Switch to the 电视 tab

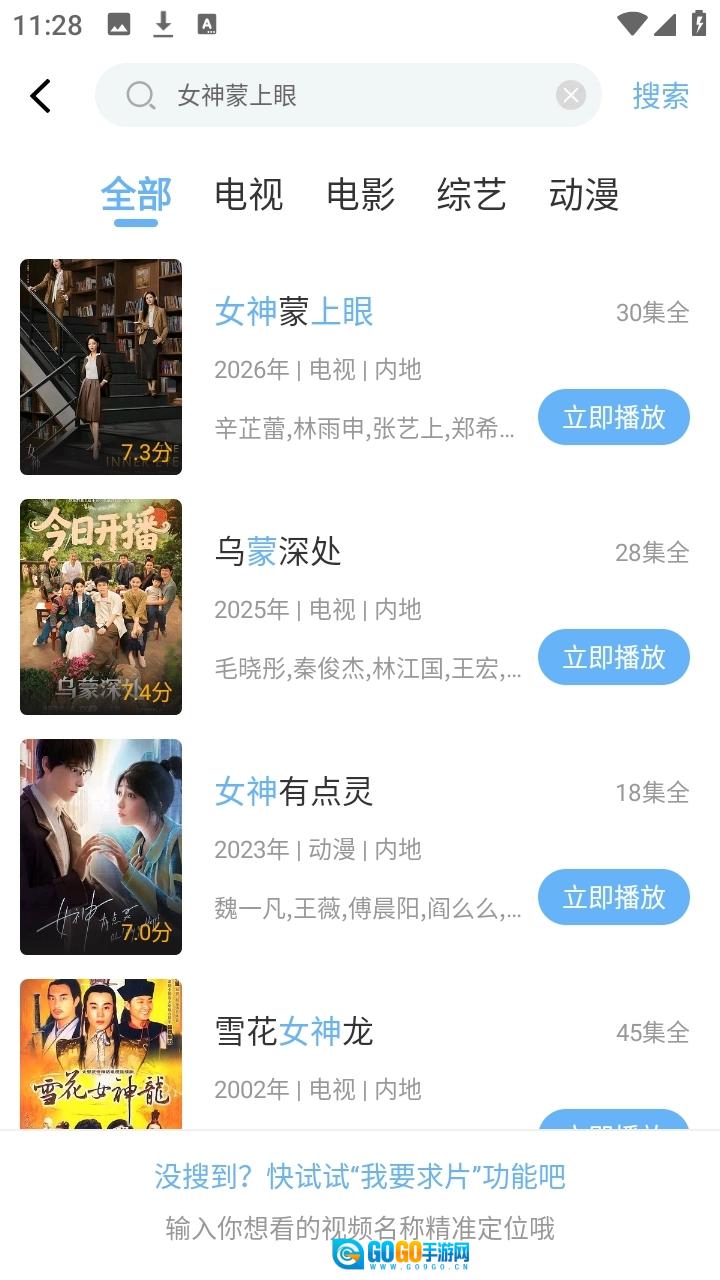pyautogui.click(x=247, y=196)
